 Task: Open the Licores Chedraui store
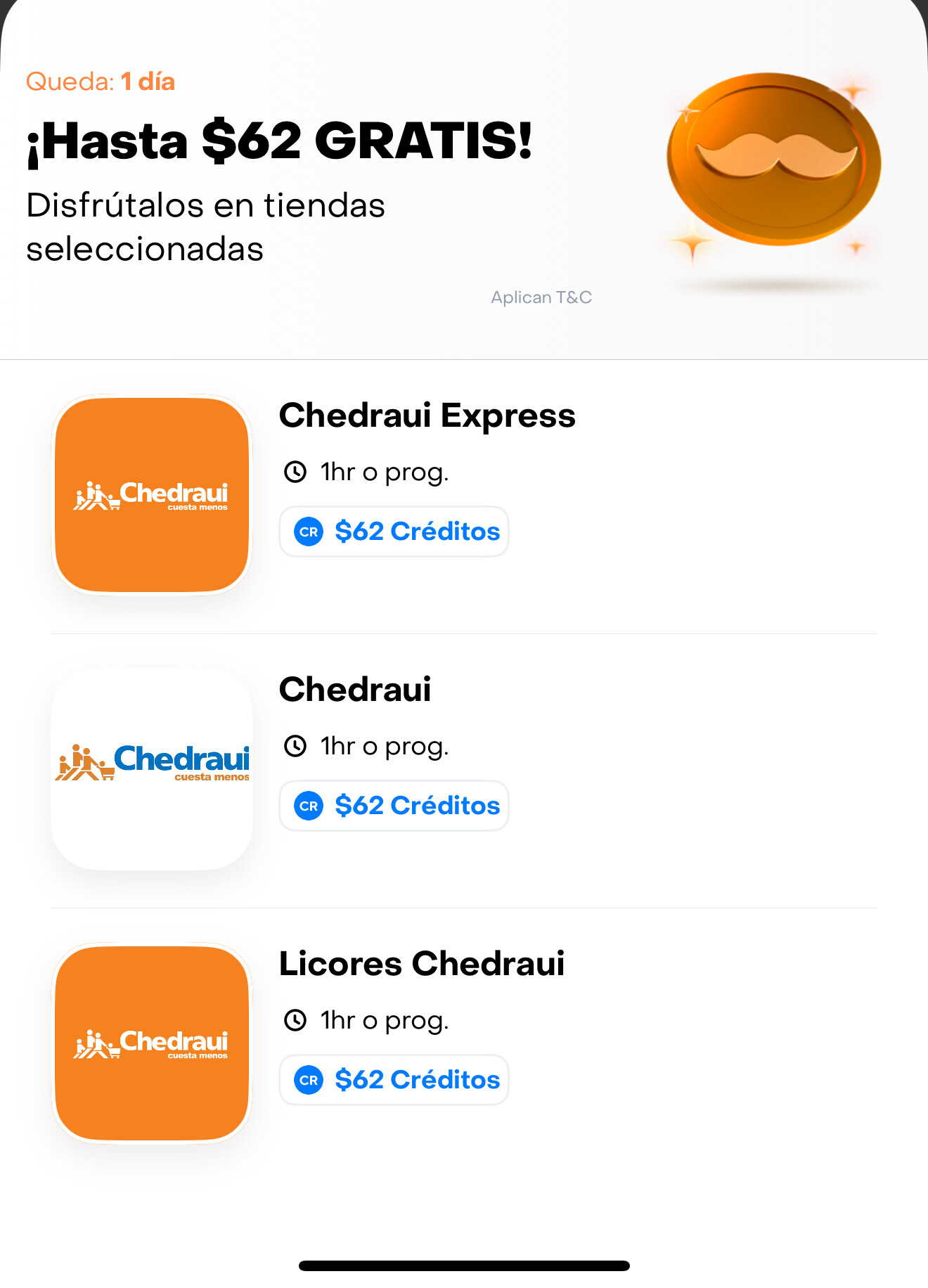pyautogui.click(x=421, y=964)
